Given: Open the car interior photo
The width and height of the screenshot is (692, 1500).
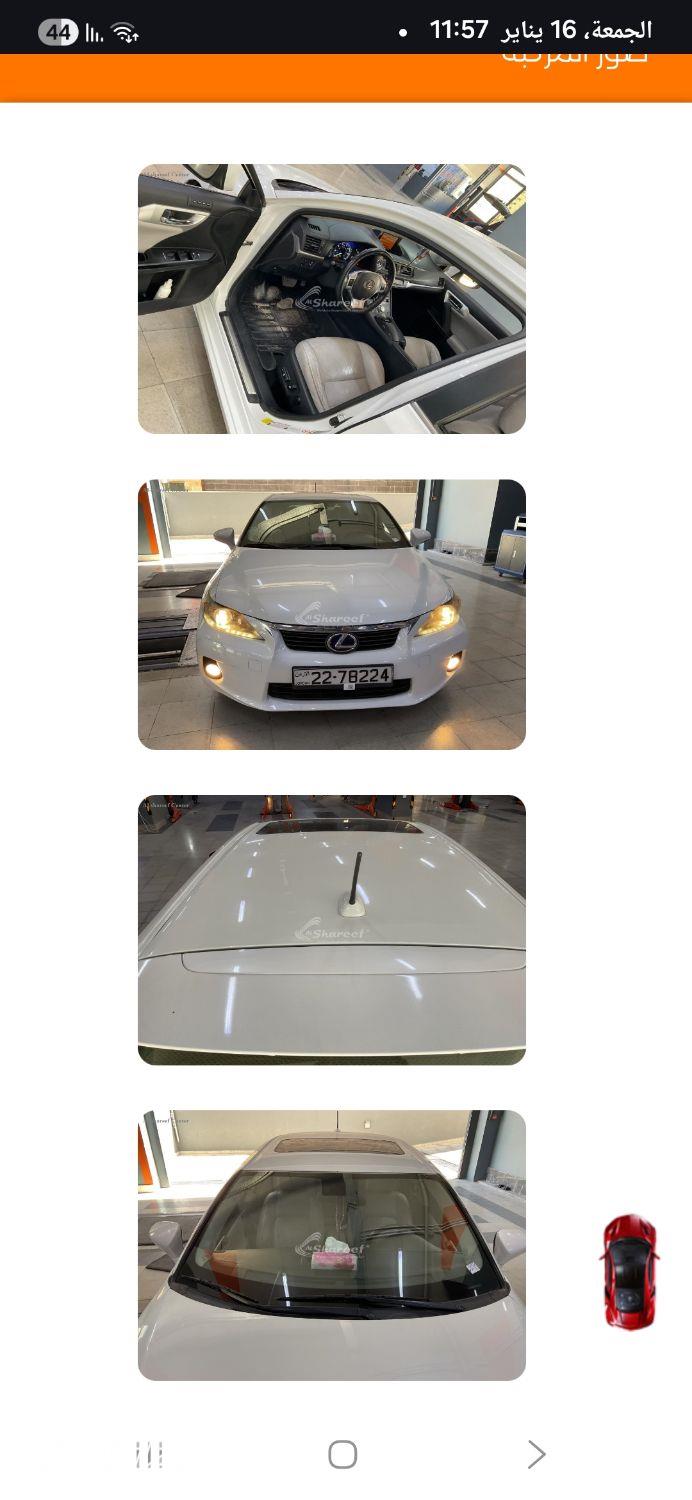Looking at the screenshot, I should [331, 299].
